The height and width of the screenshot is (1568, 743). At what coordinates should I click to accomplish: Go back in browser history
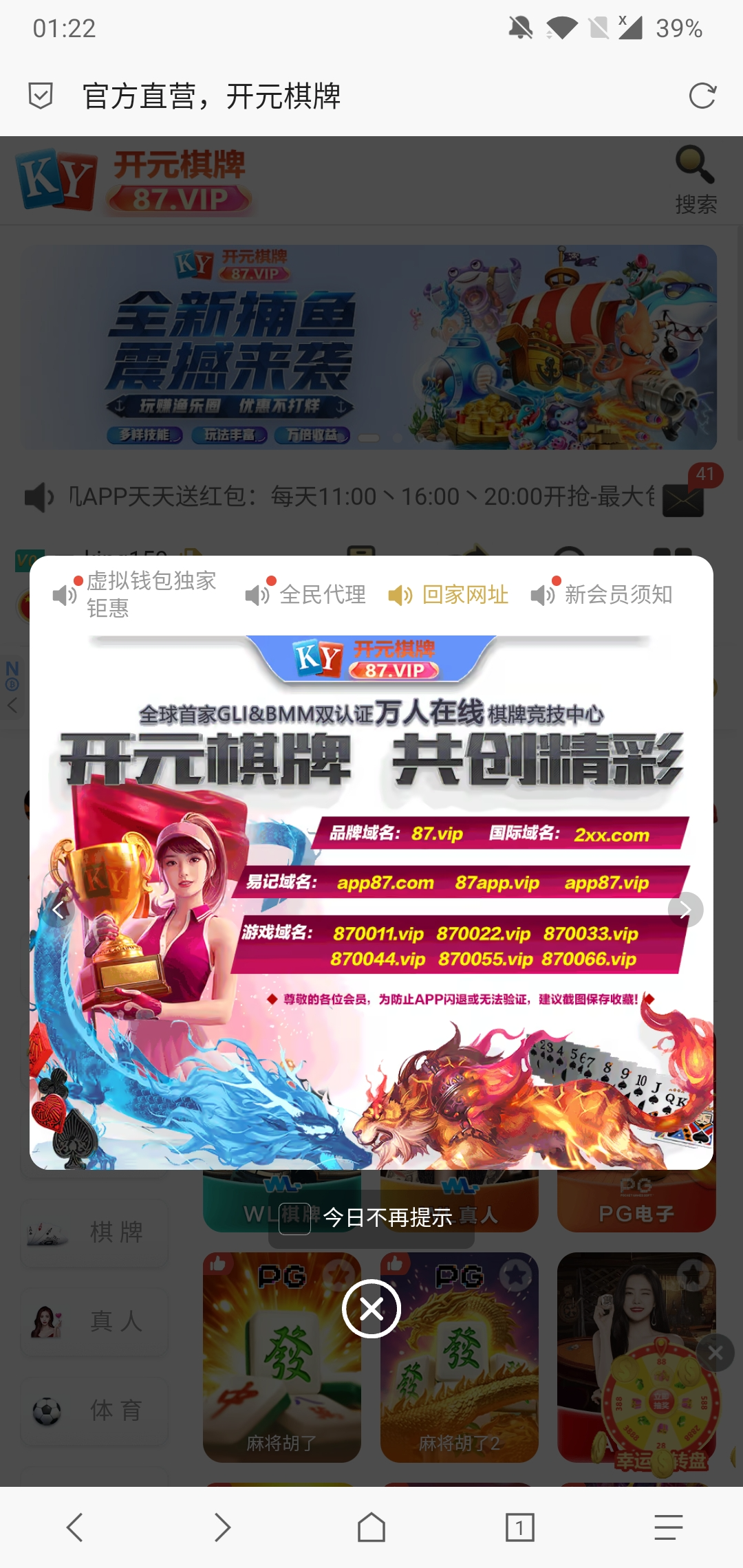point(74,1527)
